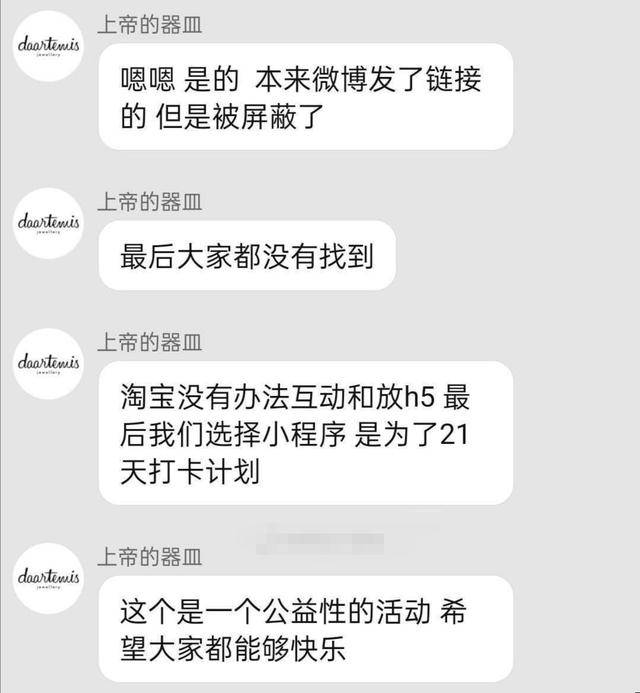This screenshot has height=693, width=640.
Task: Open avatar beside the 公益性的活动 message
Action: [49, 578]
